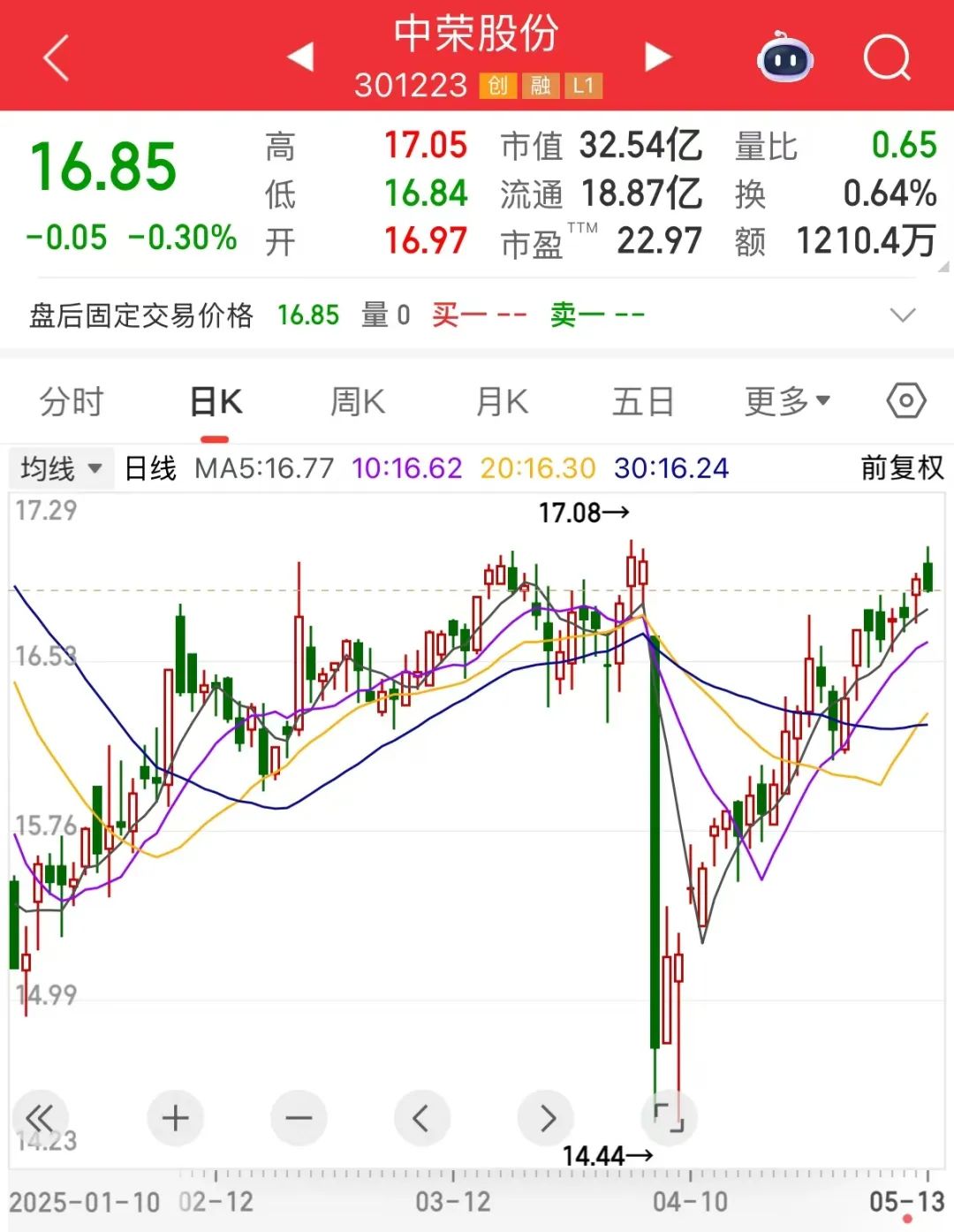This screenshot has height=1232, width=954.
Task: Switch to the previous stock
Action: [301, 57]
